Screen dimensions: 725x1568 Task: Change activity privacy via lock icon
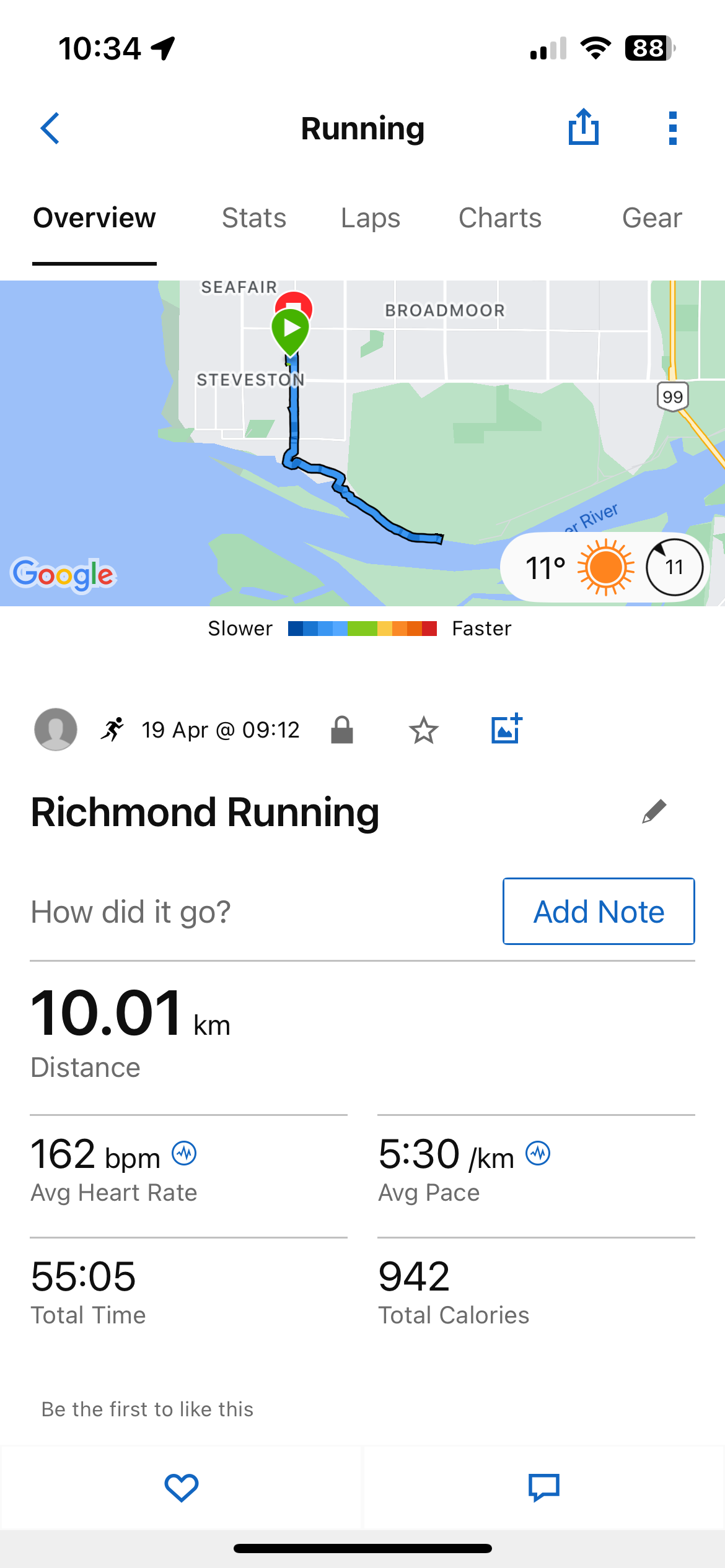342,730
